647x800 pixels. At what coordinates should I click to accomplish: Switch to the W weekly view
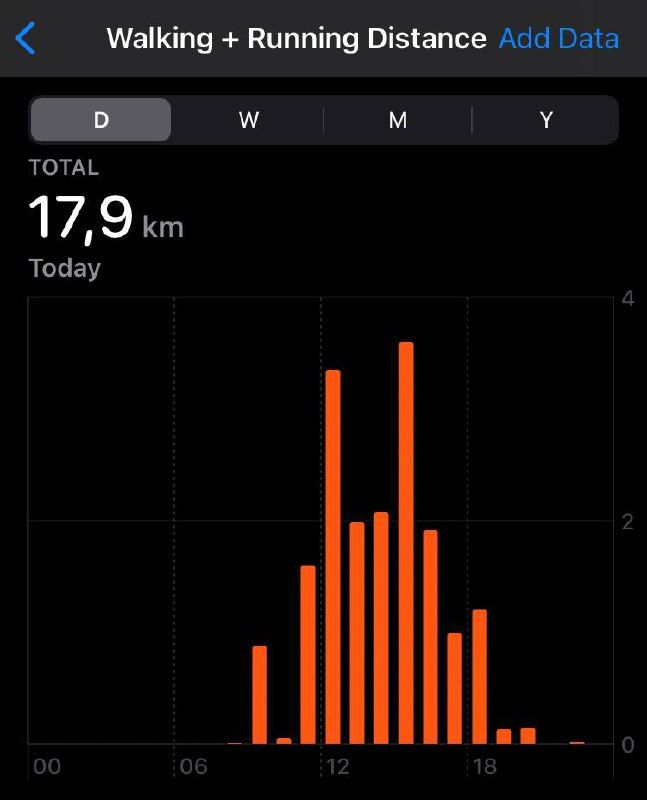click(249, 120)
